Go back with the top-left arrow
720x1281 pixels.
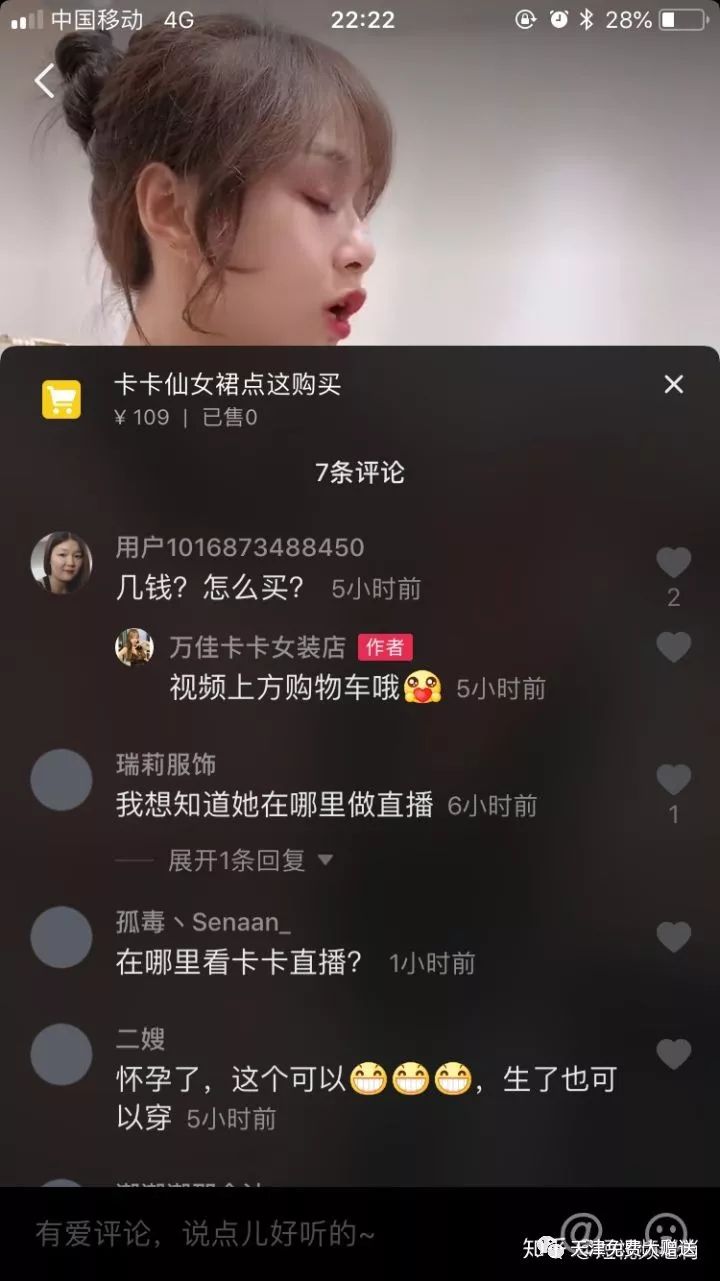coord(44,81)
